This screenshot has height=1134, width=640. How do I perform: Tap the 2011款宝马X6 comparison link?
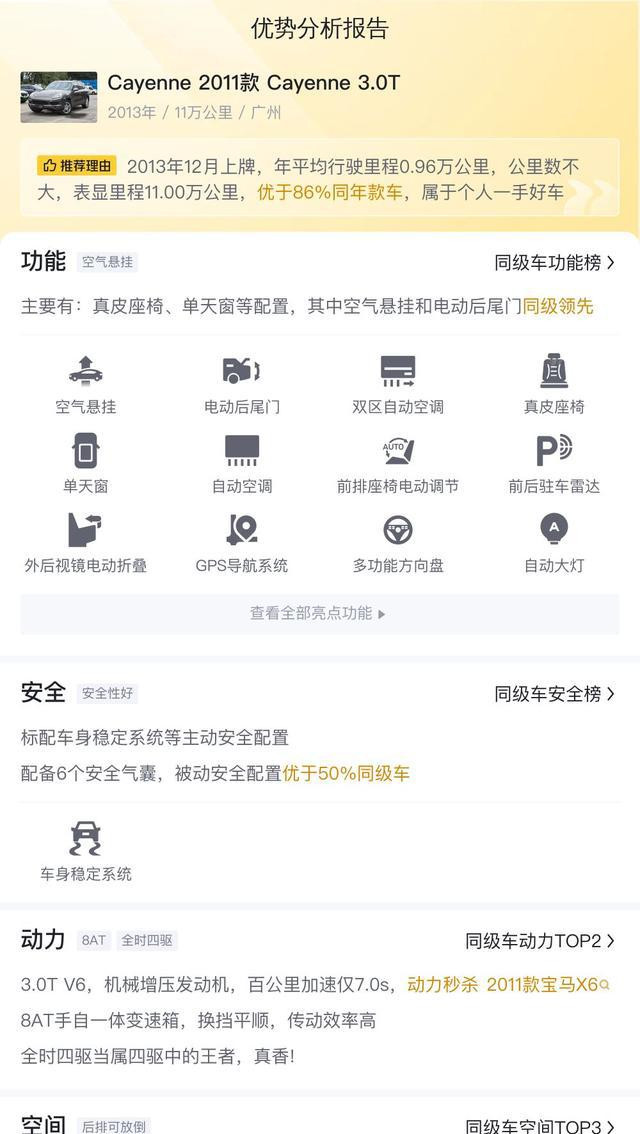tap(547, 985)
